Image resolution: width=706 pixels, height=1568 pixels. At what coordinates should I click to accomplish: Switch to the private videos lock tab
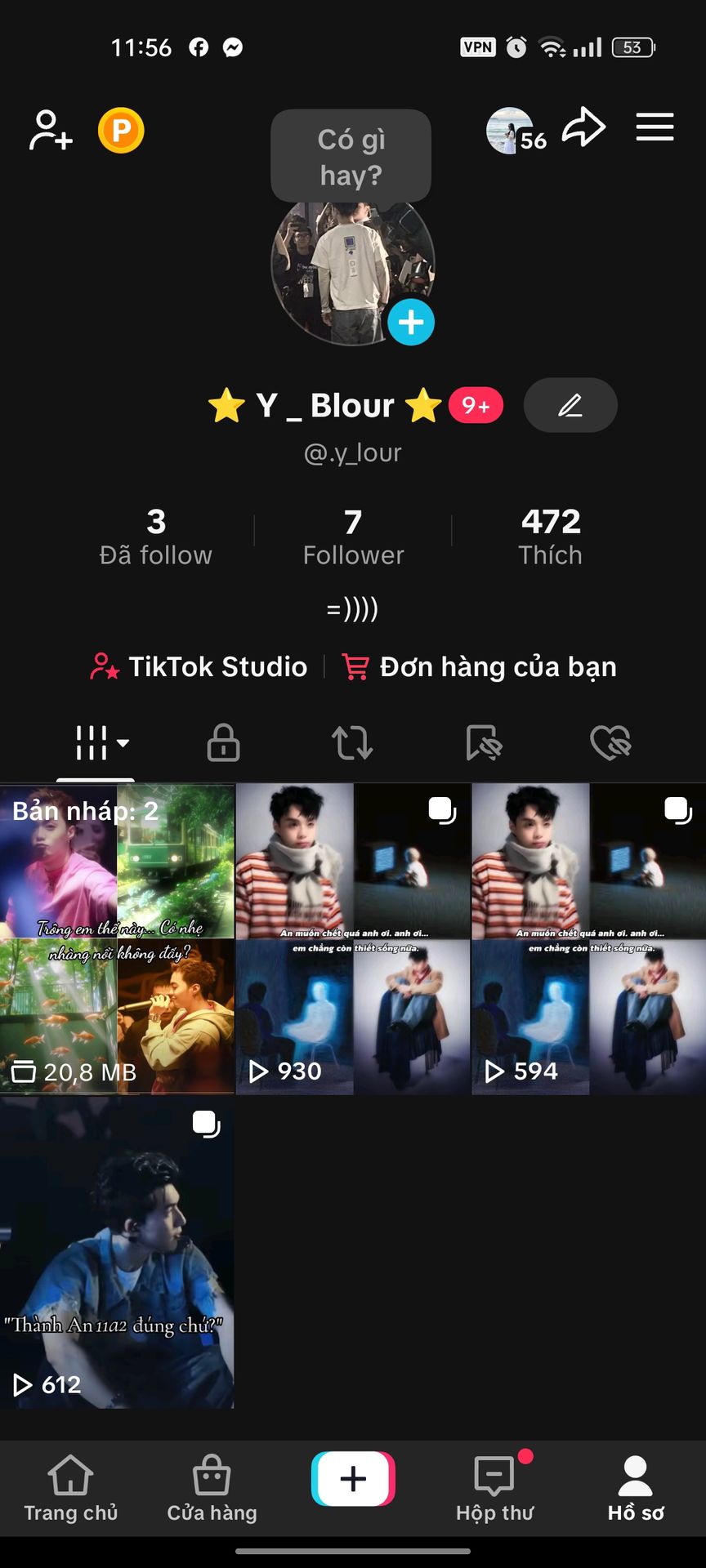pos(223,743)
